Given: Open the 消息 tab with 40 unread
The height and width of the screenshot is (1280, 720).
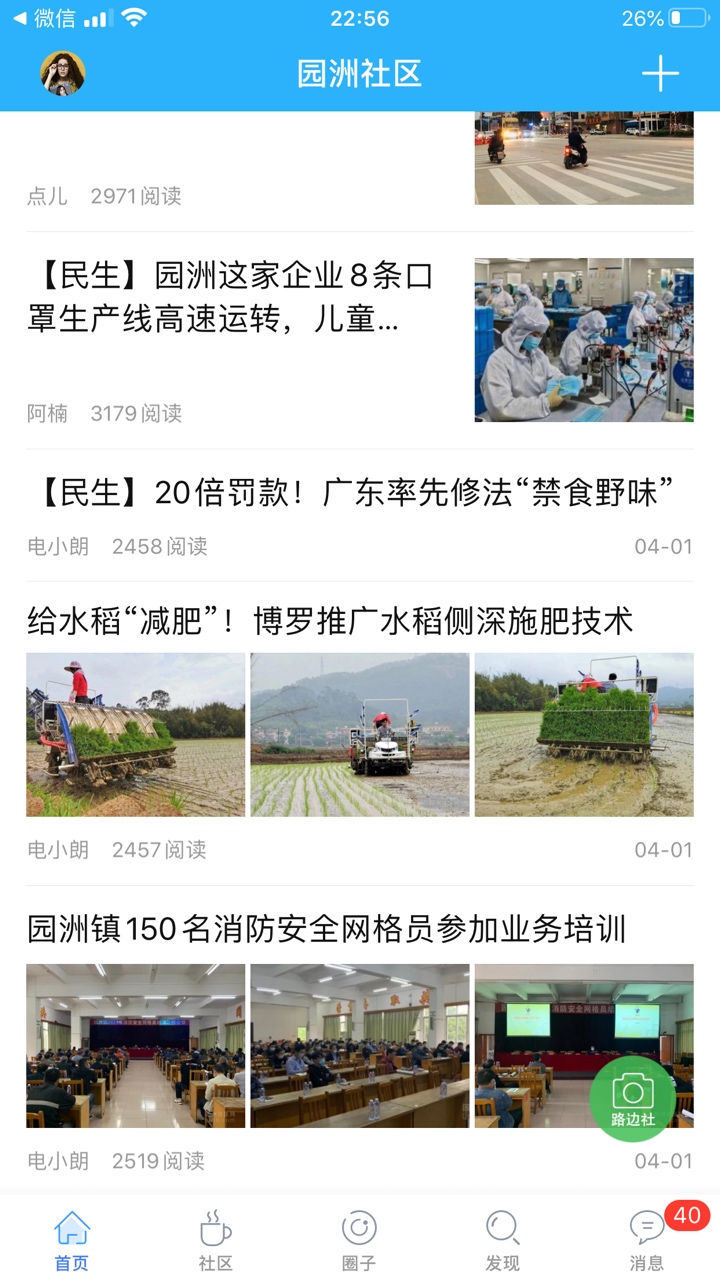Looking at the screenshot, I should pyautogui.click(x=647, y=1241).
